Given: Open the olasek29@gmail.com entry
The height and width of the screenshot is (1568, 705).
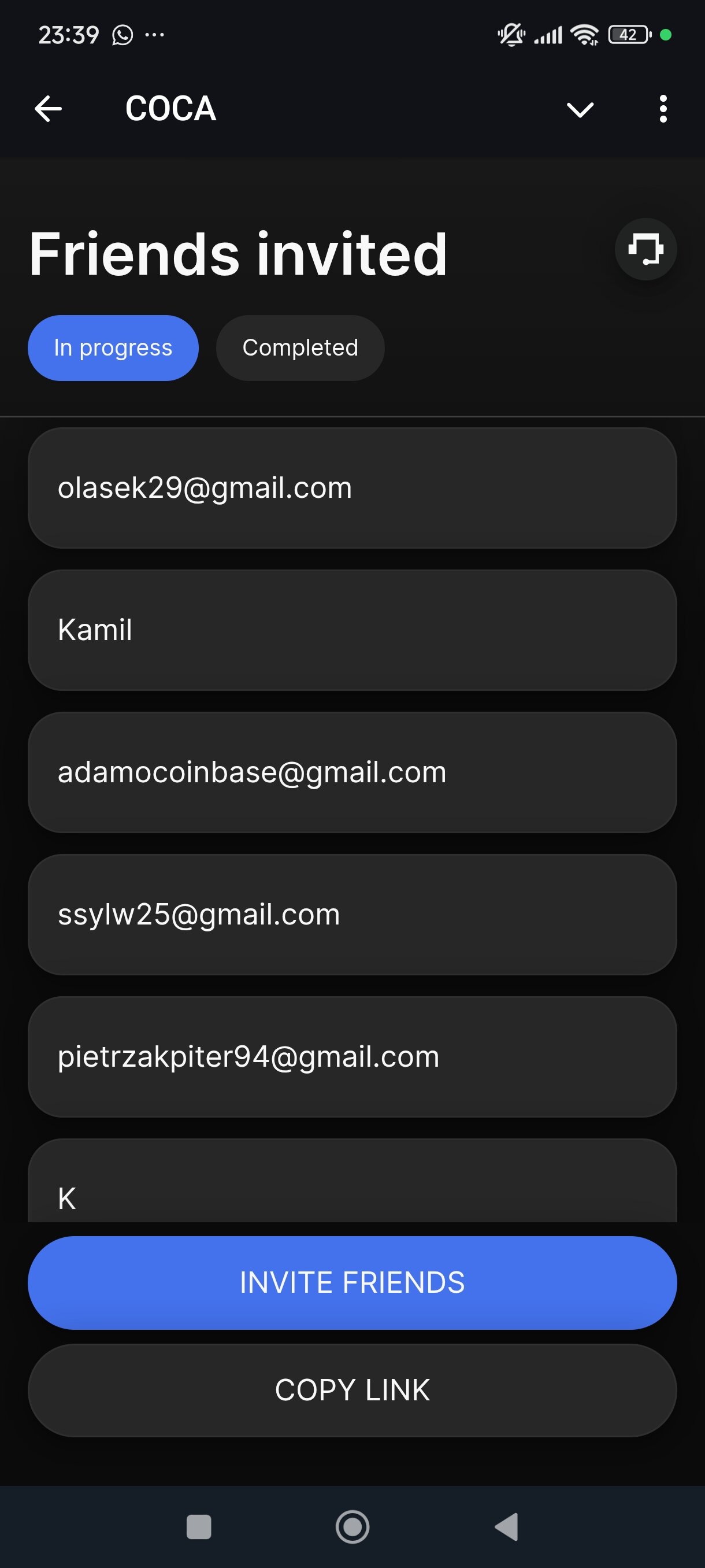Looking at the screenshot, I should click(x=352, y=488).
